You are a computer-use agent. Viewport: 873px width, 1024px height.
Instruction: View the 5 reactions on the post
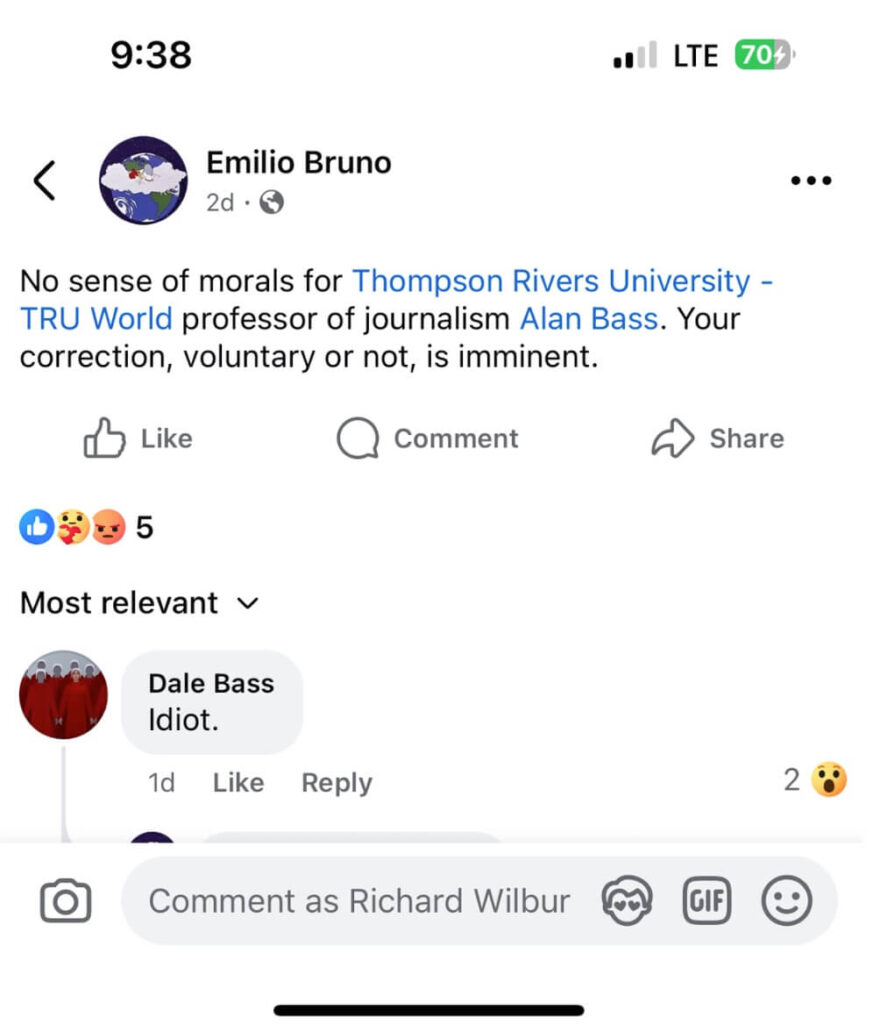(87, 526)
